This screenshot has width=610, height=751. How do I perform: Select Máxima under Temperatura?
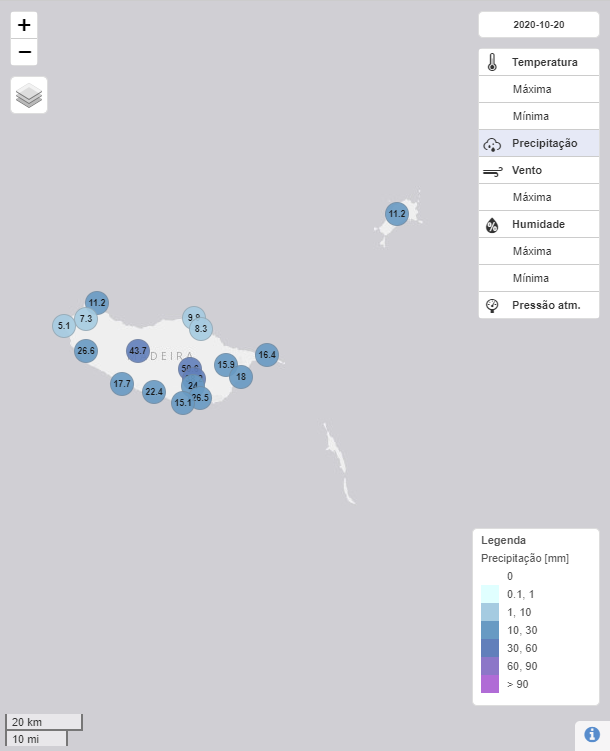click(532, 89)
